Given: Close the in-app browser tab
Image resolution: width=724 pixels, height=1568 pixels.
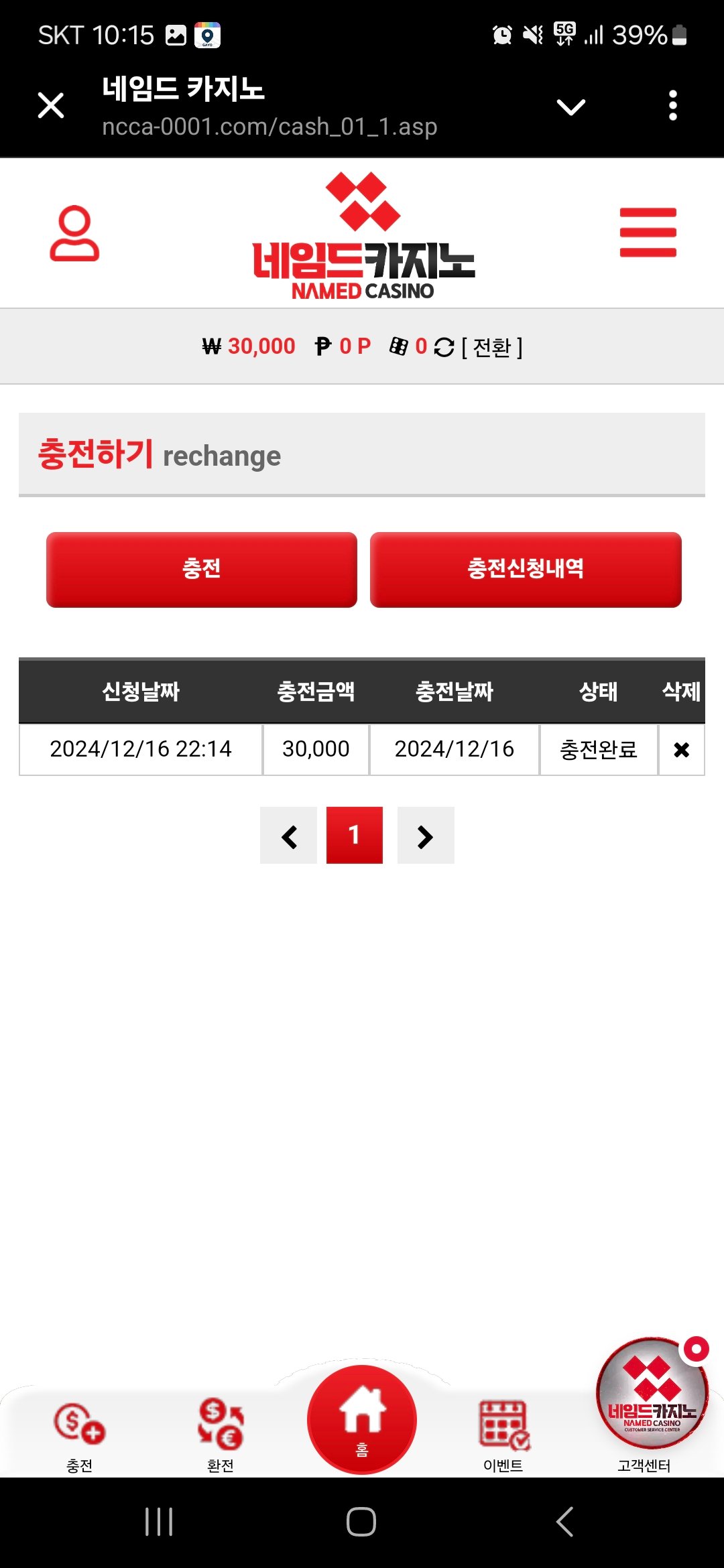Looking at the screenshot, I should [51, 106].
